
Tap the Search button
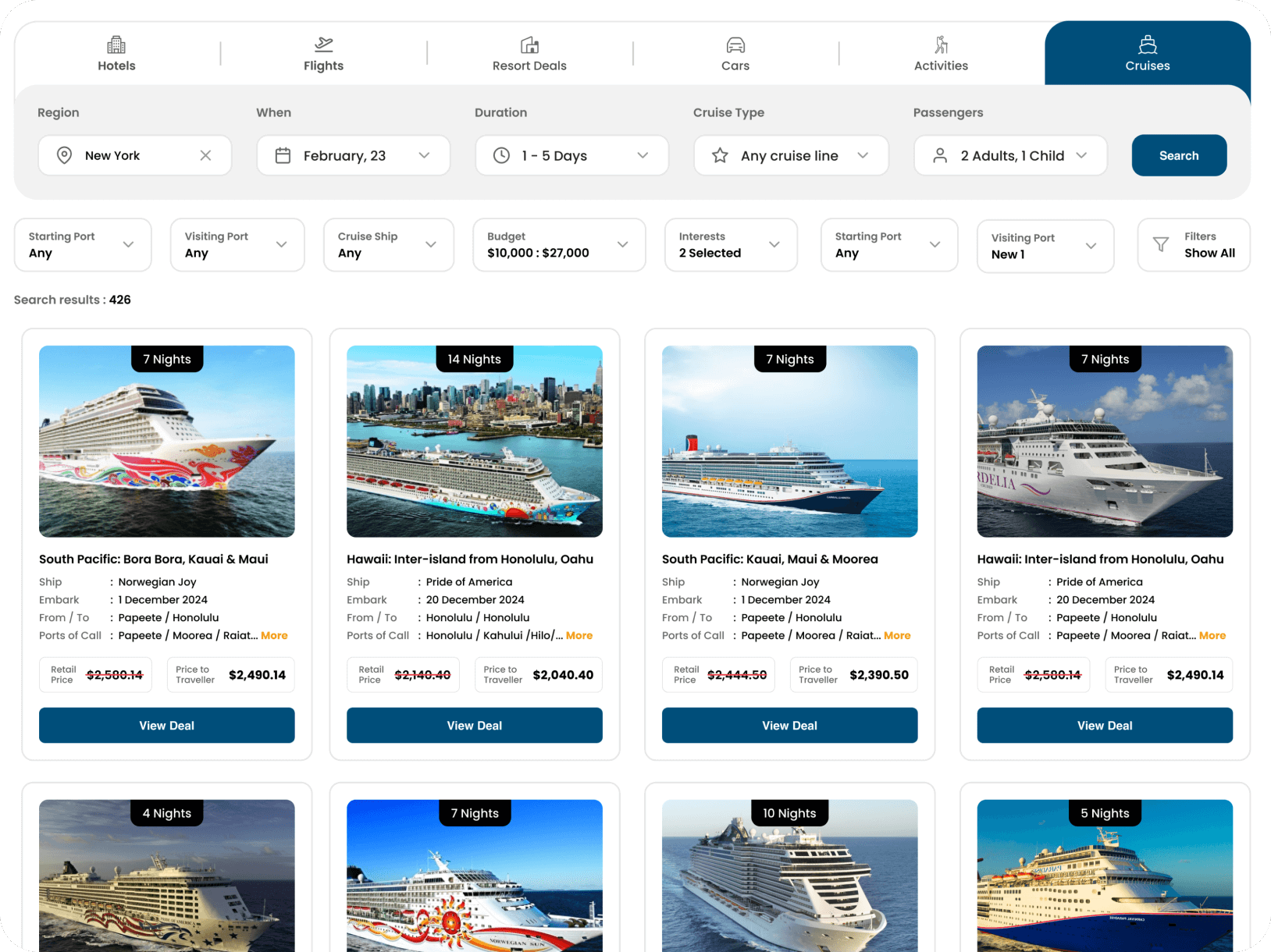tap(1178, 155)
